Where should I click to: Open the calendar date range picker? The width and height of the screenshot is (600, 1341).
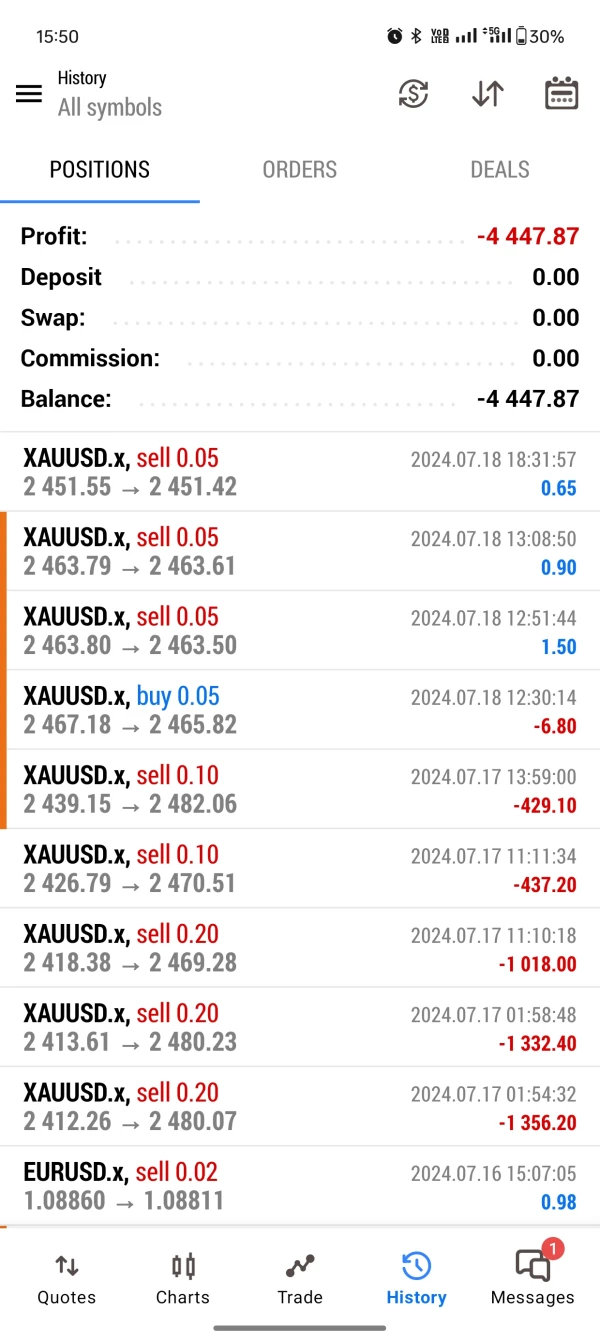click(x=561, y=94)
